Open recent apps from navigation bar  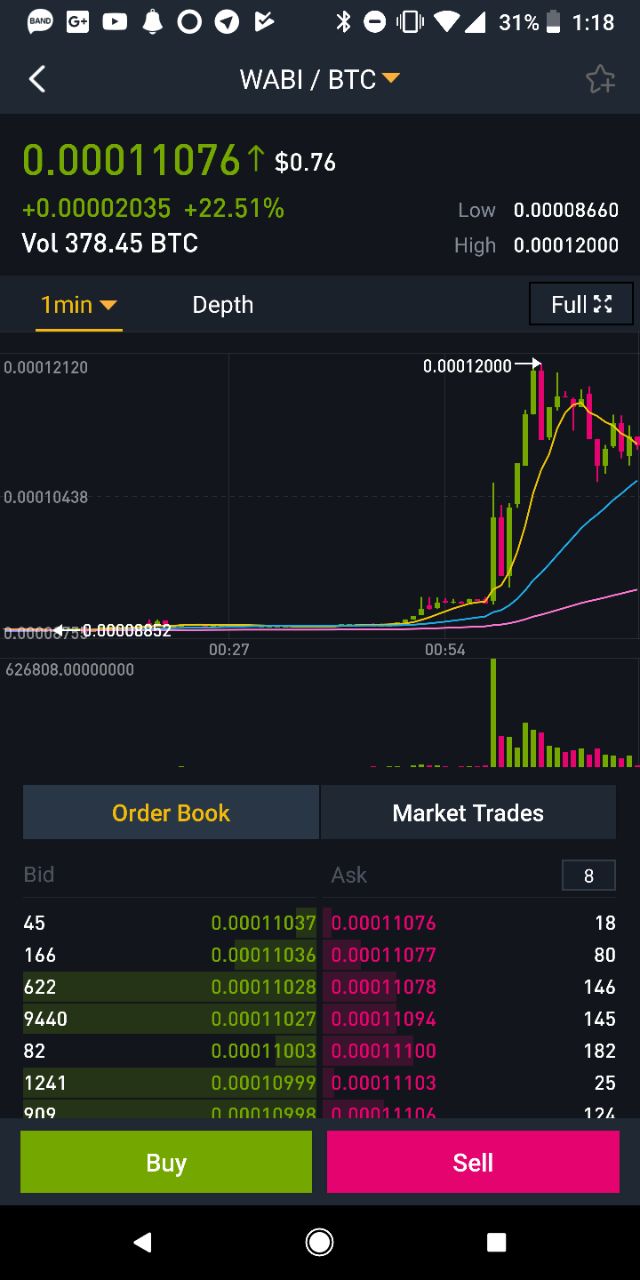[x=496, y=1242]
